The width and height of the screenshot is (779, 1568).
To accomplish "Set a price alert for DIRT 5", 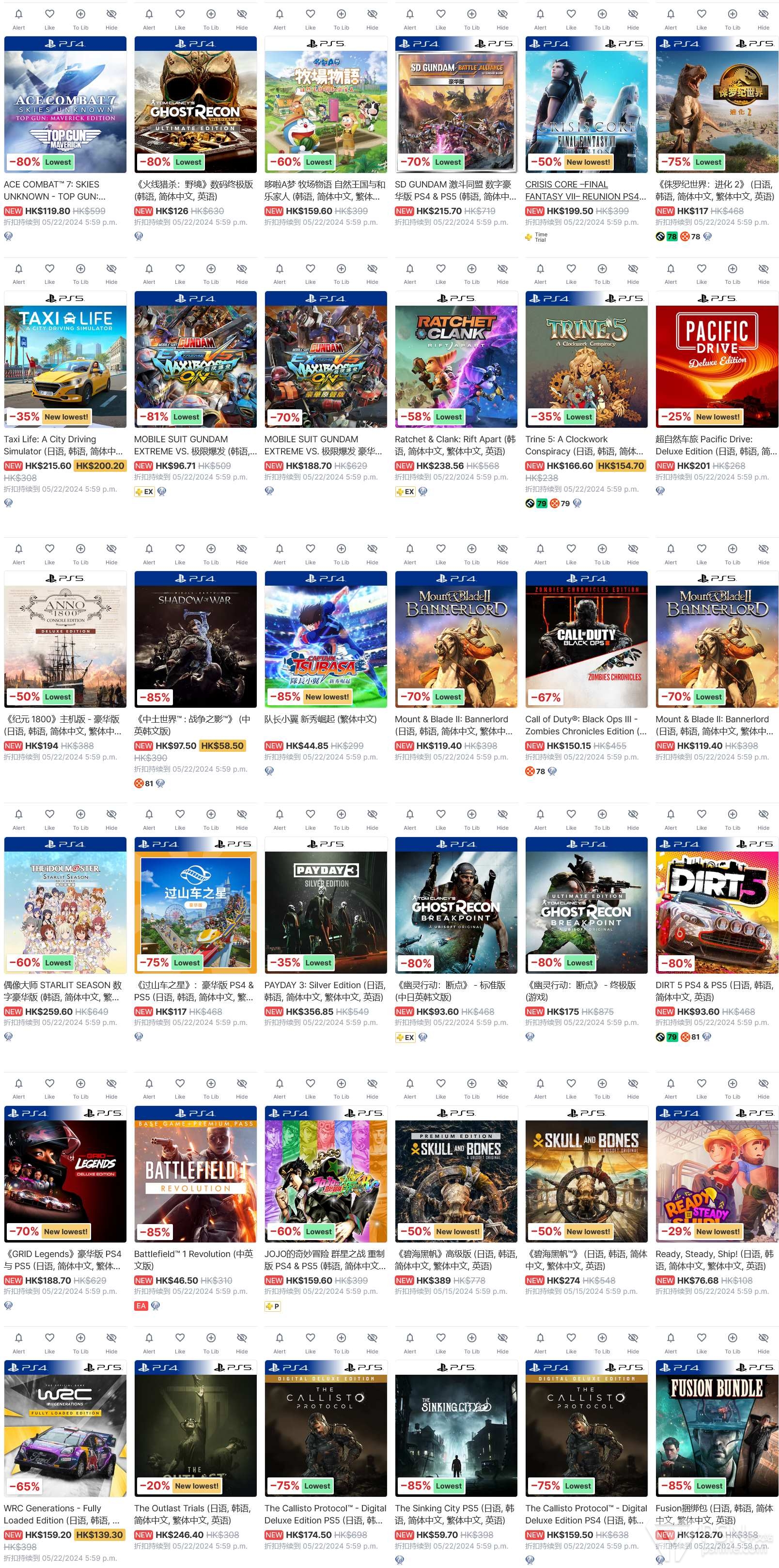I will [670, 819].
